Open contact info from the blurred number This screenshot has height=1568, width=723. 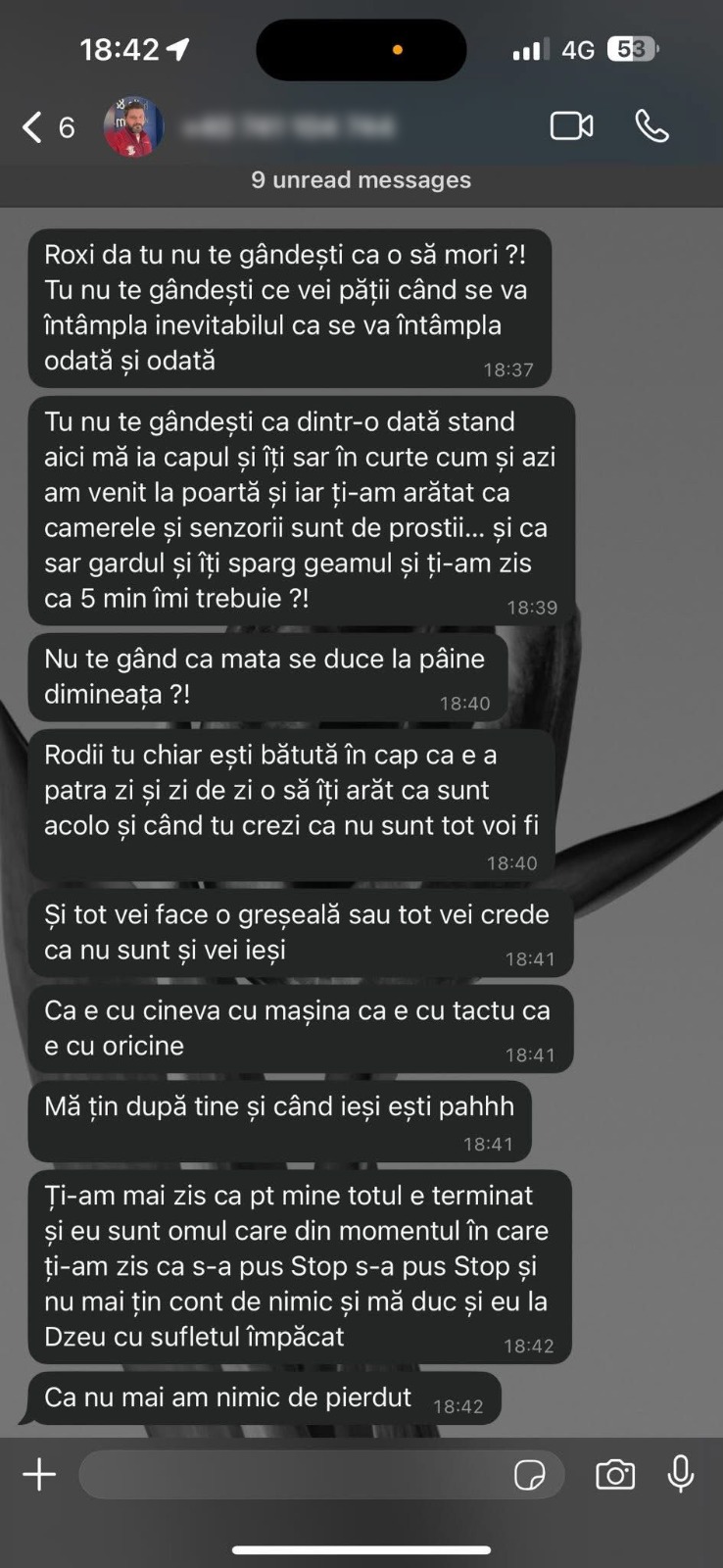pyautogui.click(x=289, y=127)
